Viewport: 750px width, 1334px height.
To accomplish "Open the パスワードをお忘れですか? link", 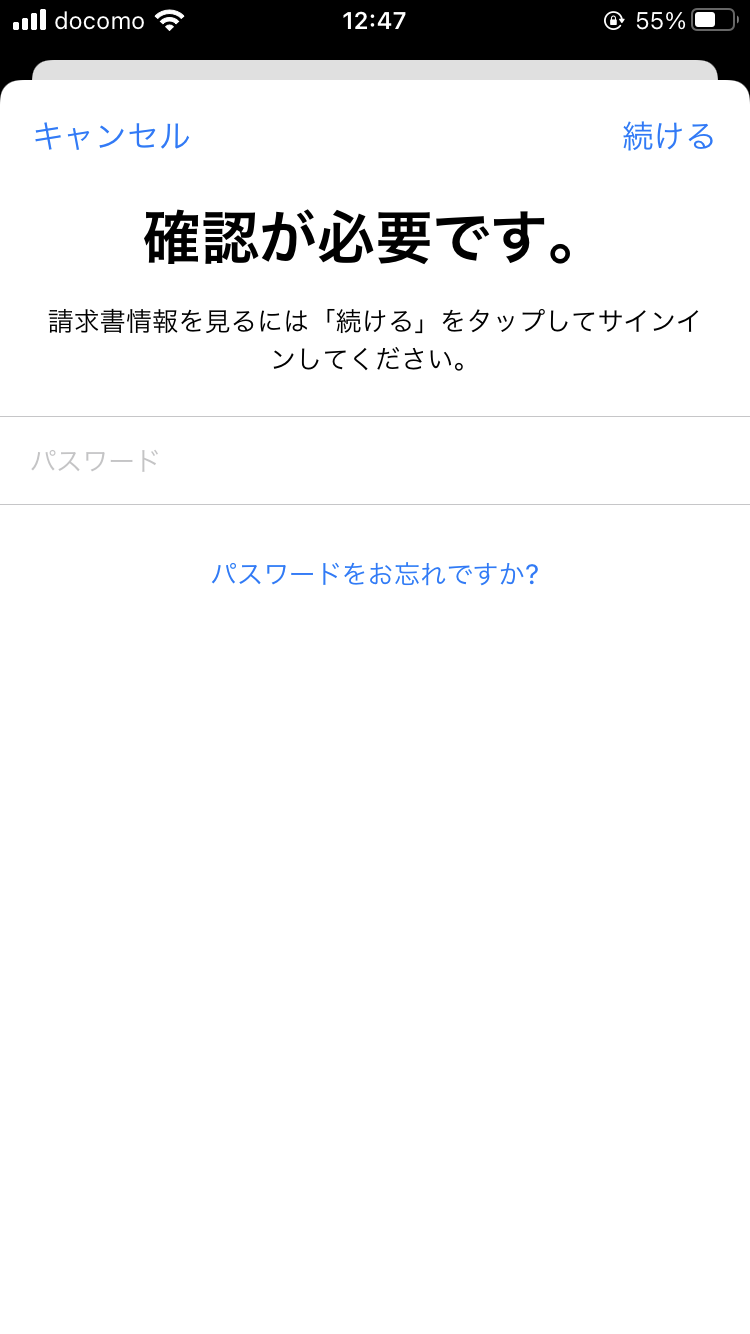I will 375,573.
